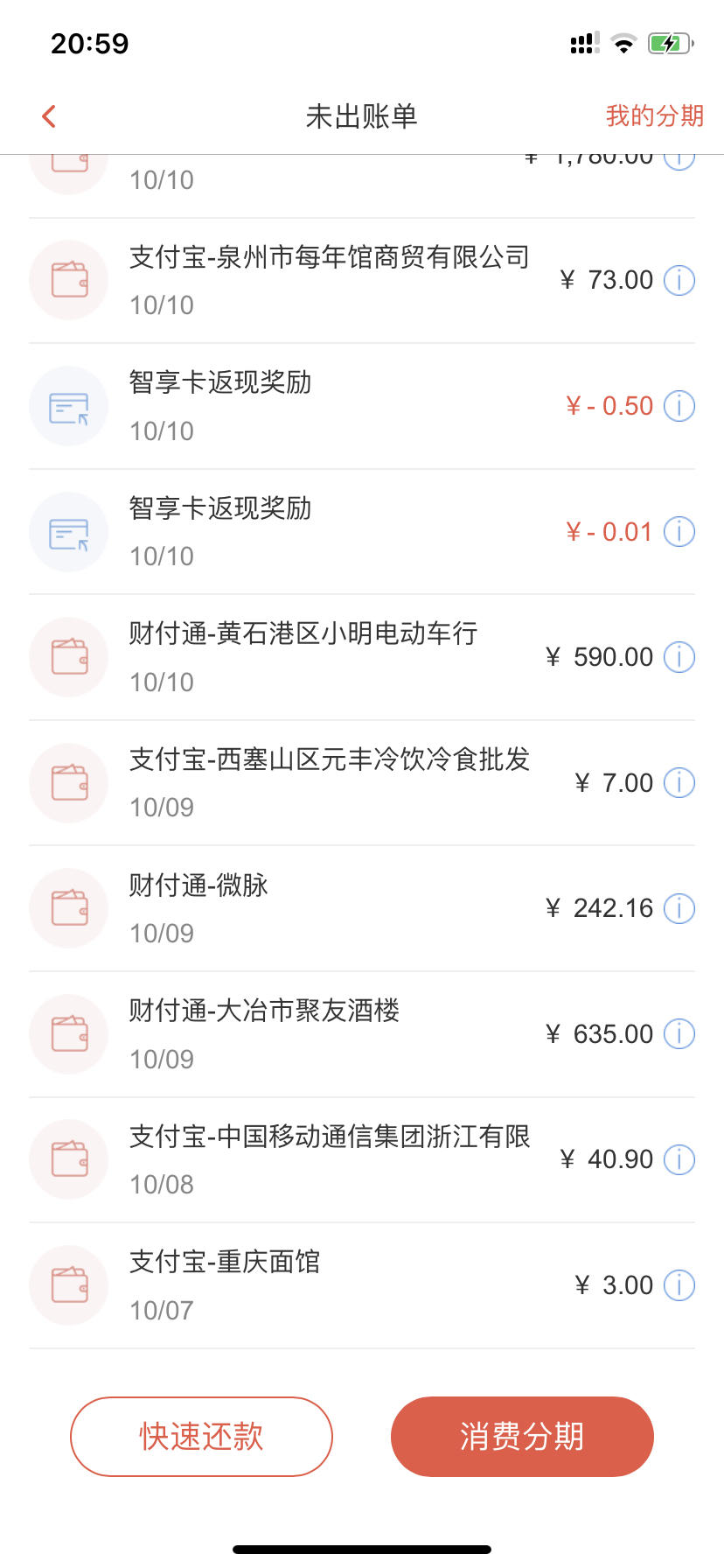Go back using the top-left arrow
Viewport: 724px width, 1568px height.
[49, 116]
